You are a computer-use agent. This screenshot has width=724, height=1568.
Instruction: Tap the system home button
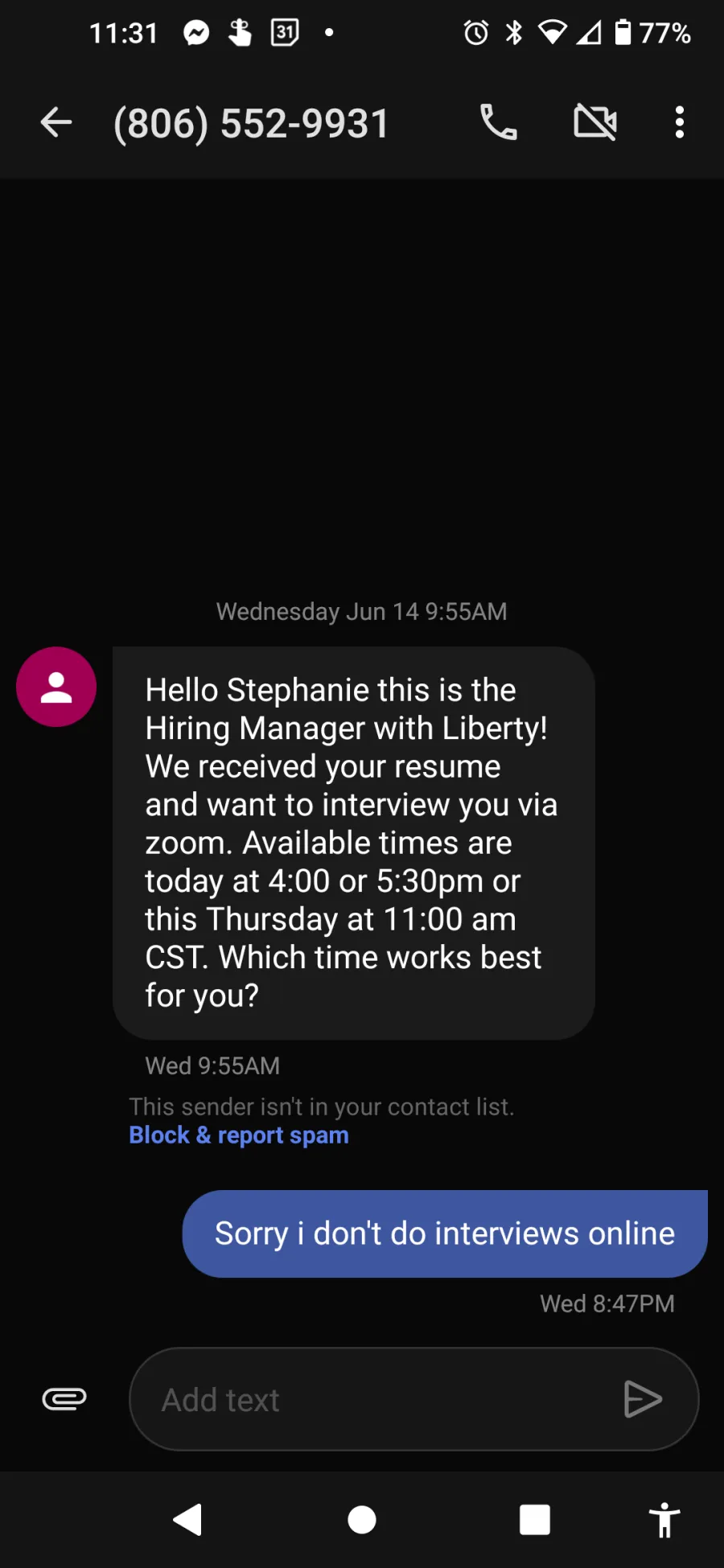pyautogui.click(x=362, y=1520)
